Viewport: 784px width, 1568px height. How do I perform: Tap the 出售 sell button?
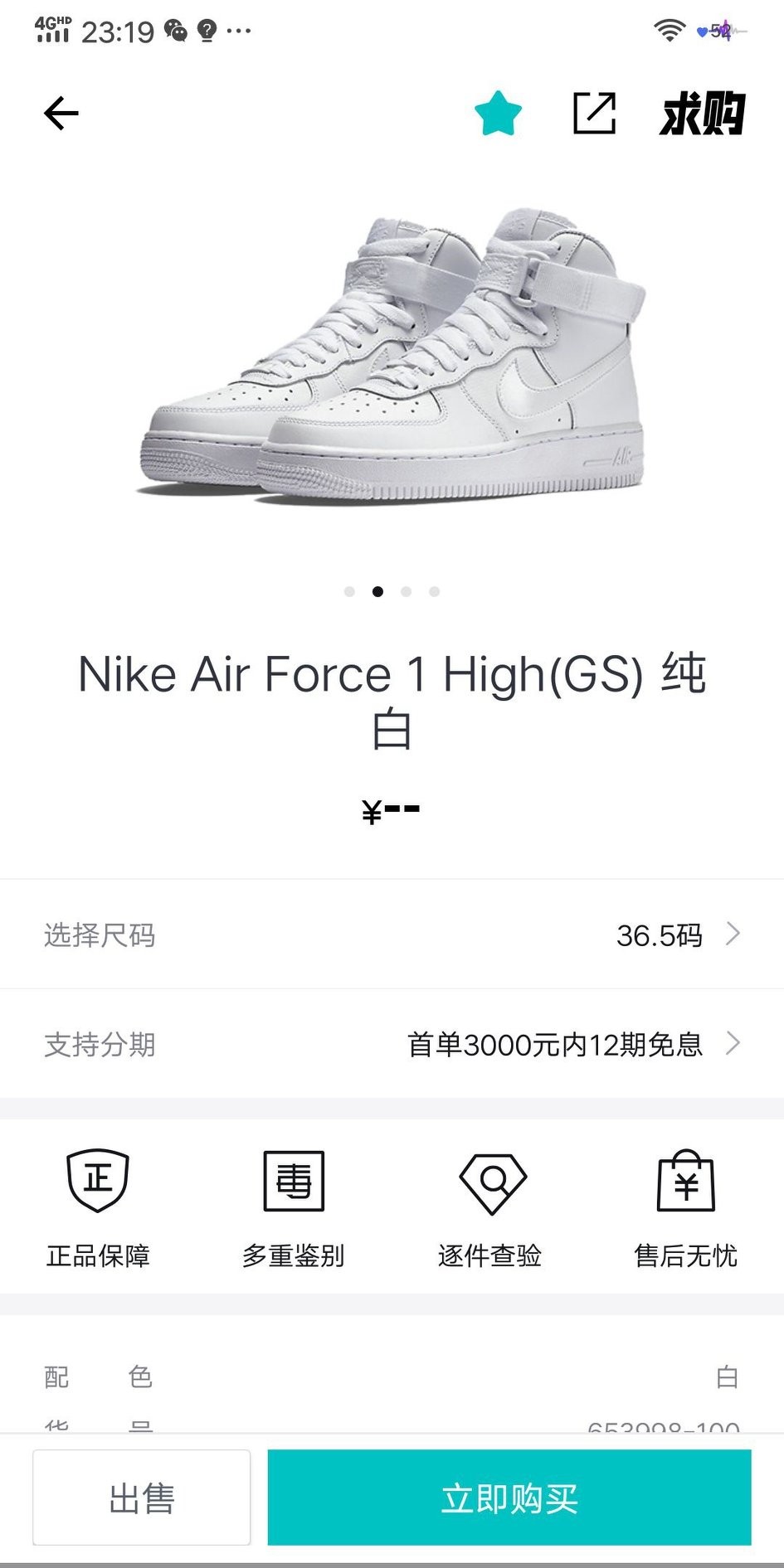141,1498
